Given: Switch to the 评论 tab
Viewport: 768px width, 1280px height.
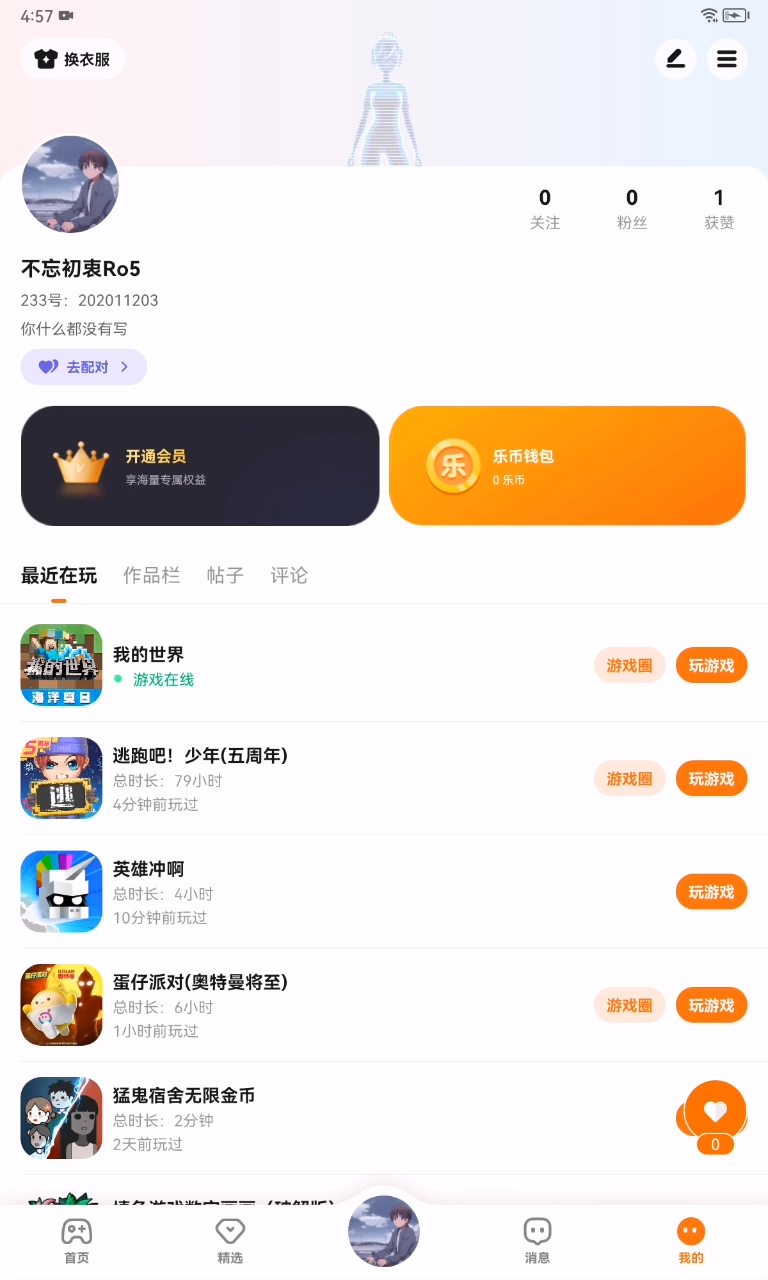Looking at the screenshot, I should [289, 575].
